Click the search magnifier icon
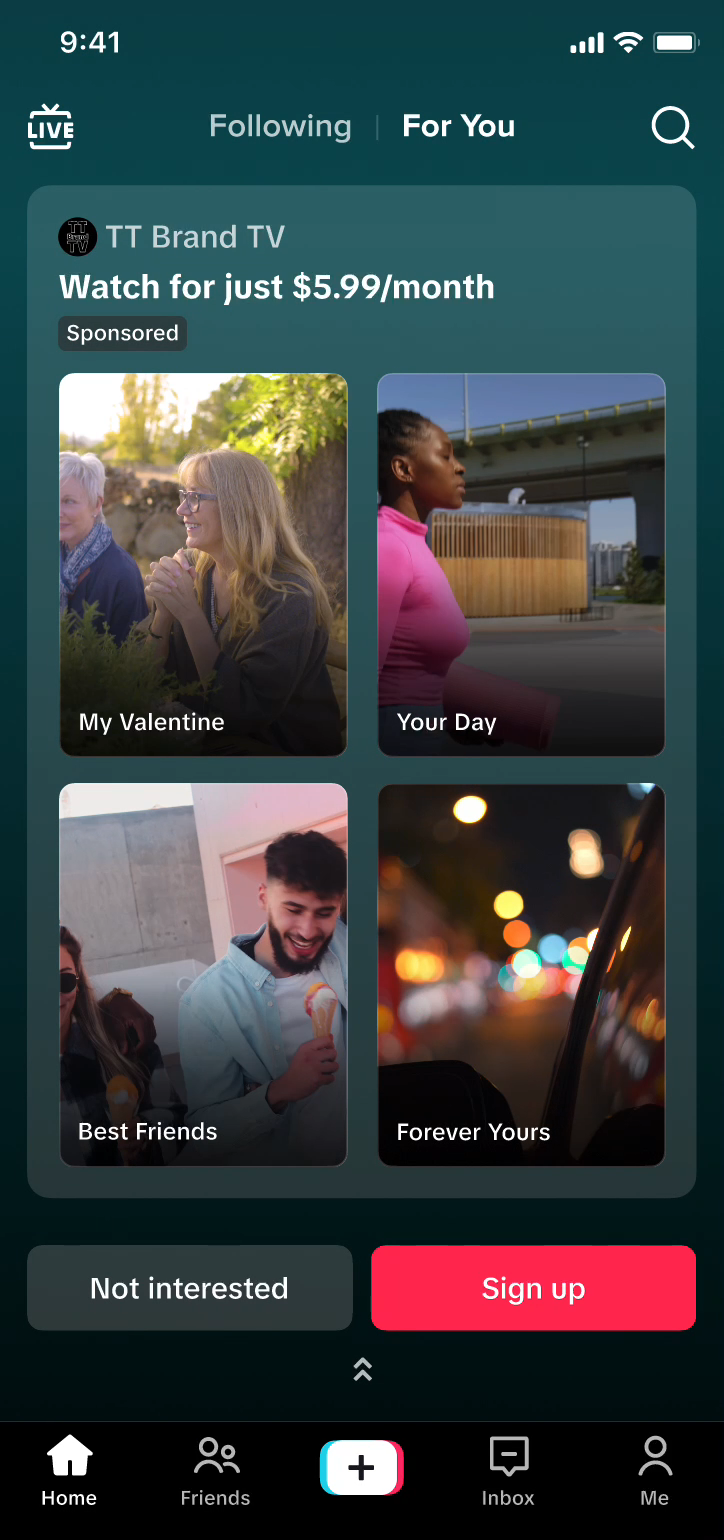 pyautogui.click(x=672, y=127)
